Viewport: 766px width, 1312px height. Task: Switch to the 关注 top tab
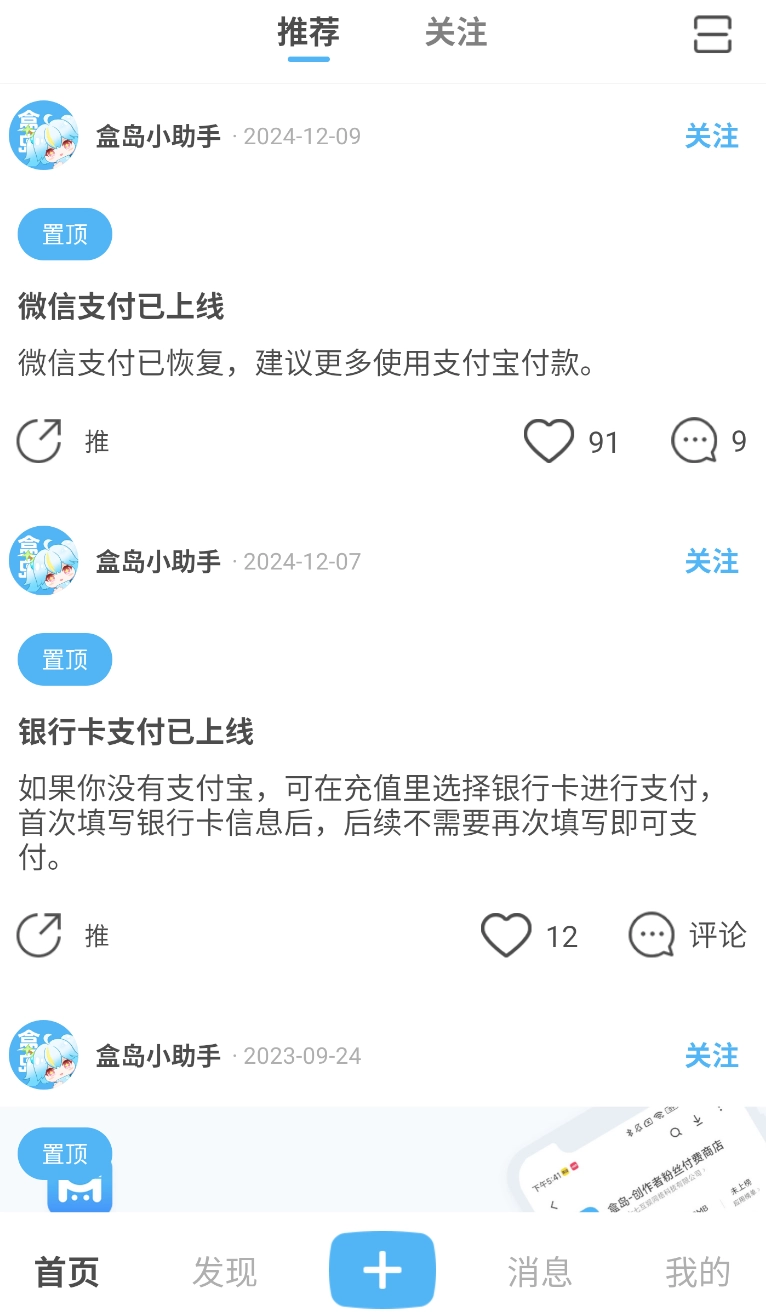(x=455, y=33)
